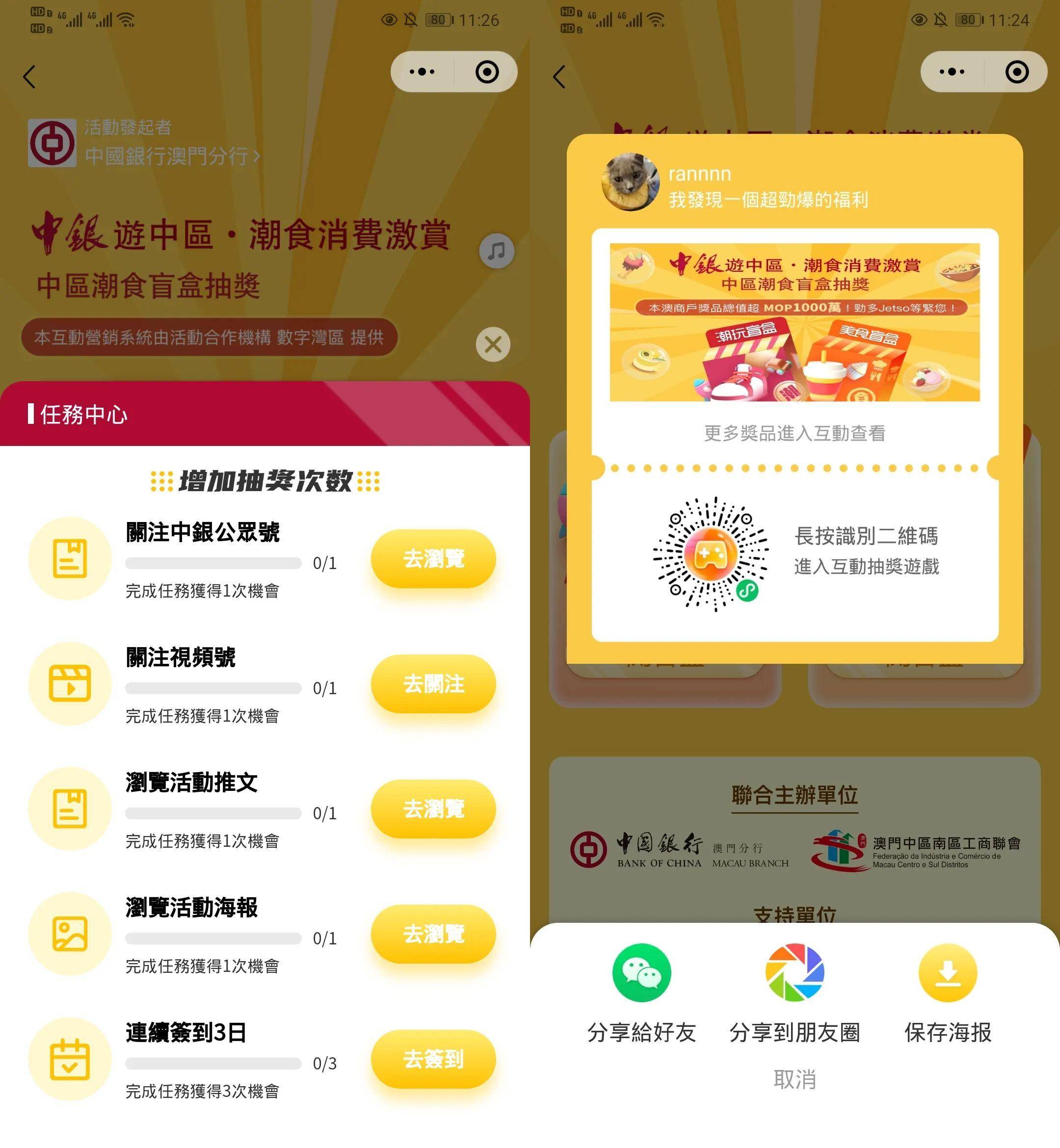Close mini program from share poster screen
The height and width of the screenshot is (1148, 1060).
click(x=1016, y=72)
